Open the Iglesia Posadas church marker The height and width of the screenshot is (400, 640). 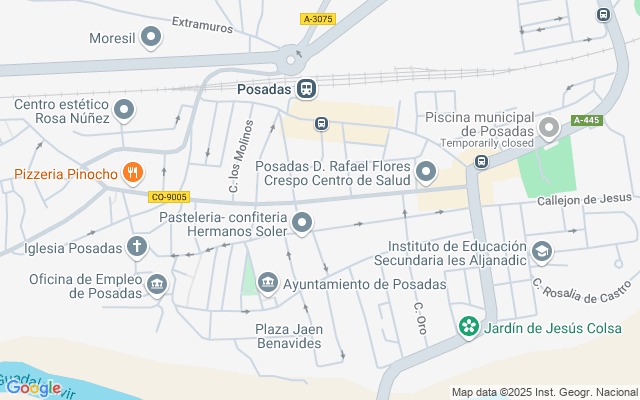(137, 246)
